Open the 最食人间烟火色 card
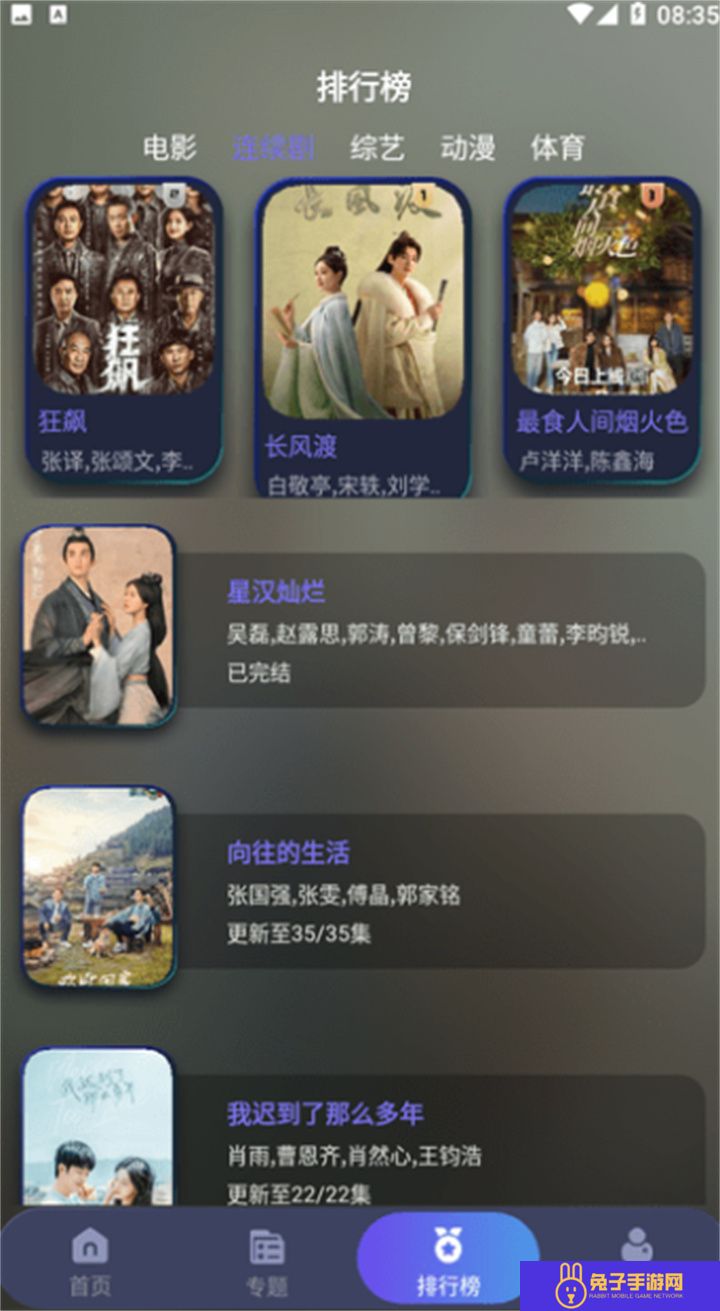The height and width of the screenshot is (1311, 720). (x=601, y=331)
